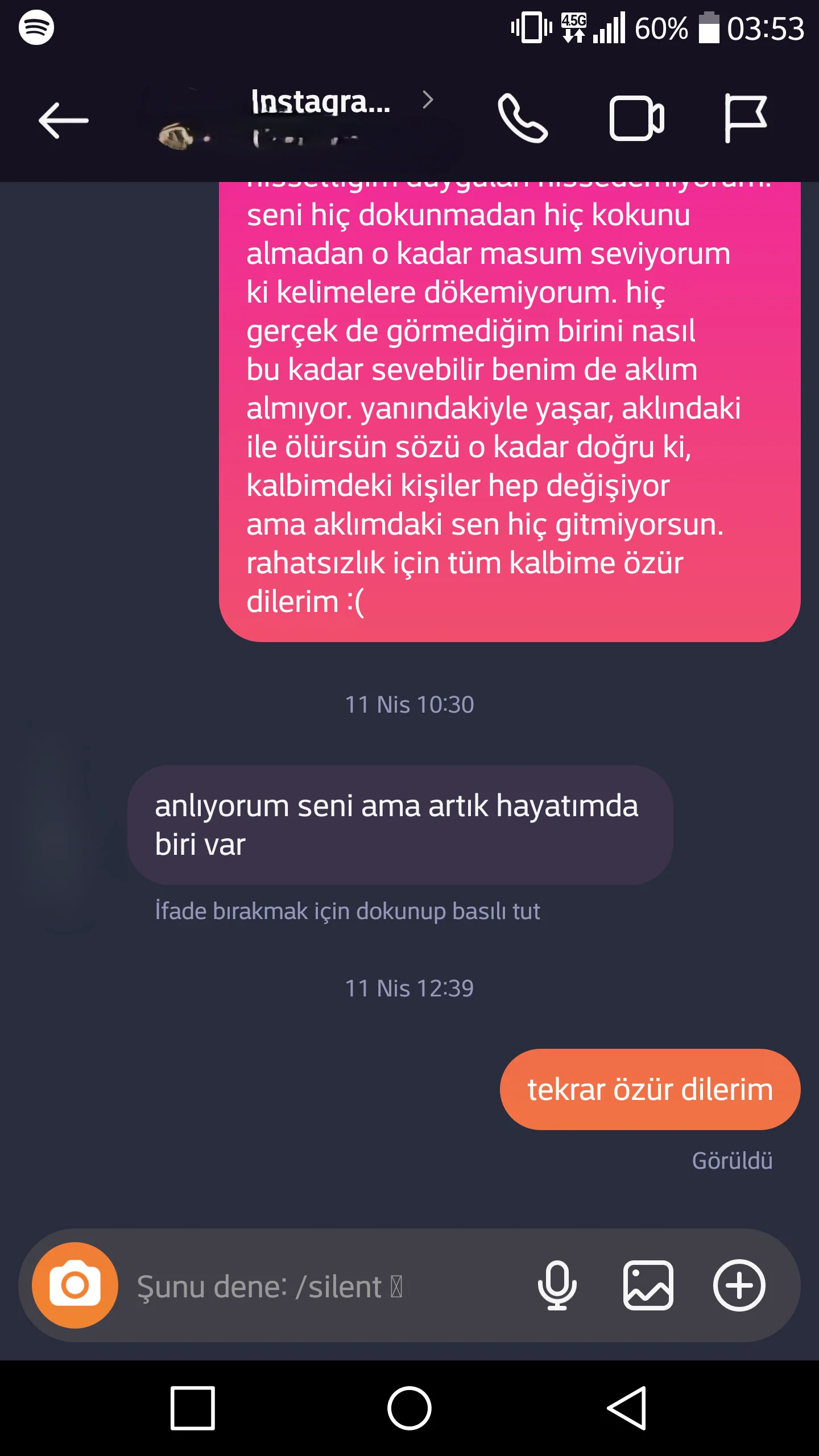The width and height of the screenshot is (819, 1456).
Task: Go back to the message list
Action: click(x=63, y=120)
